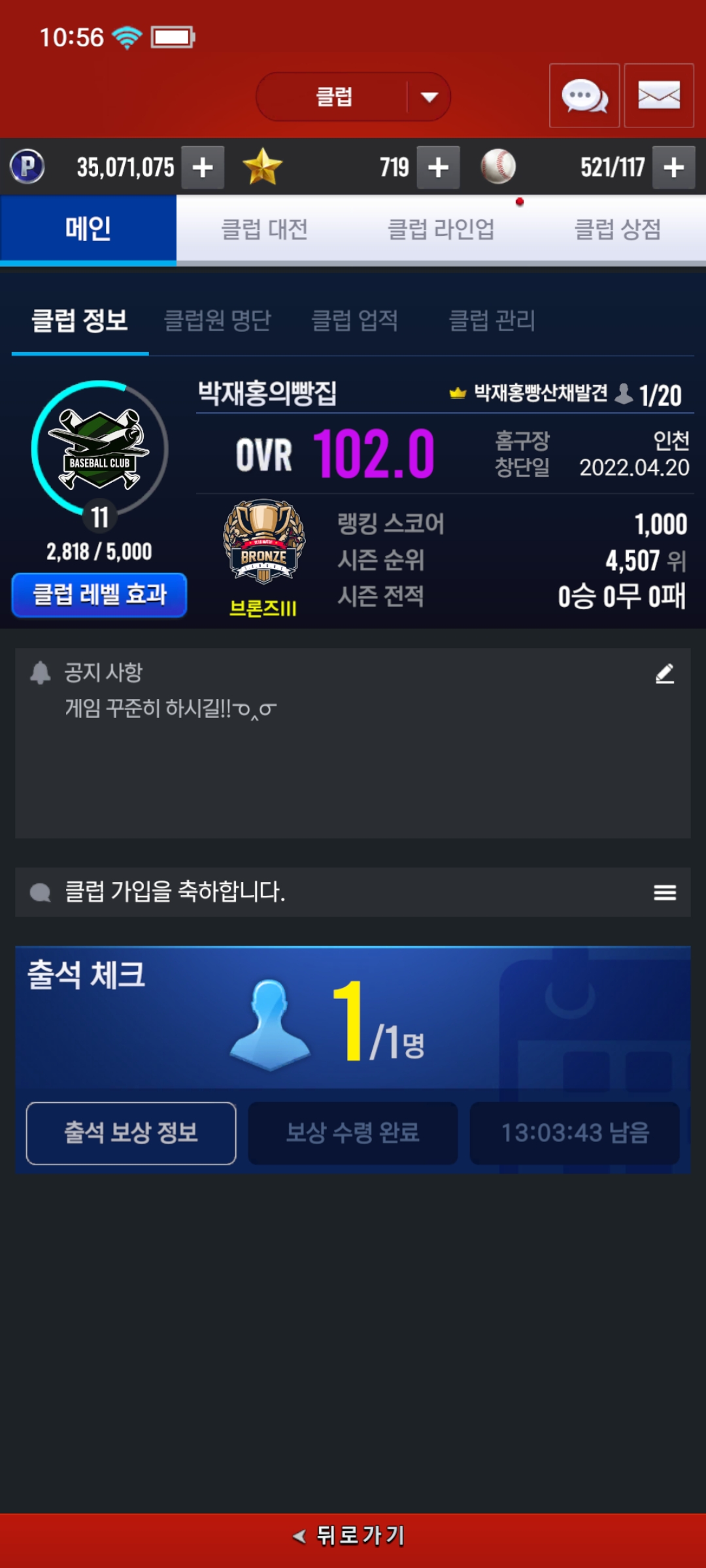Open the chat bubble icon
Viewport: 706px width, 1568px height.
coord(584,96)
